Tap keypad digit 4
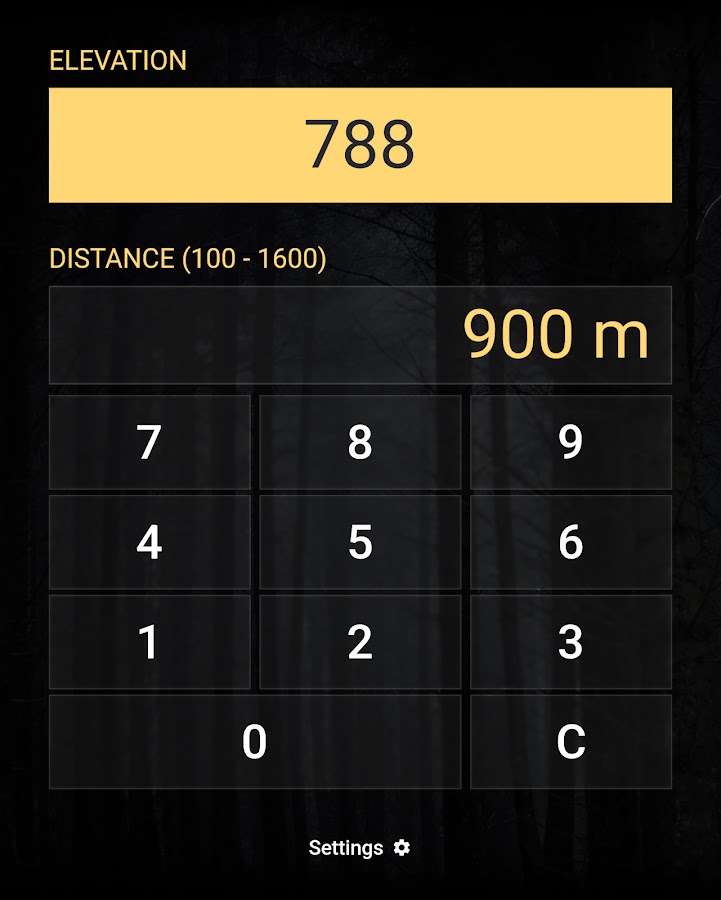This screenshot has width=721, height=900. click(149, 542)
